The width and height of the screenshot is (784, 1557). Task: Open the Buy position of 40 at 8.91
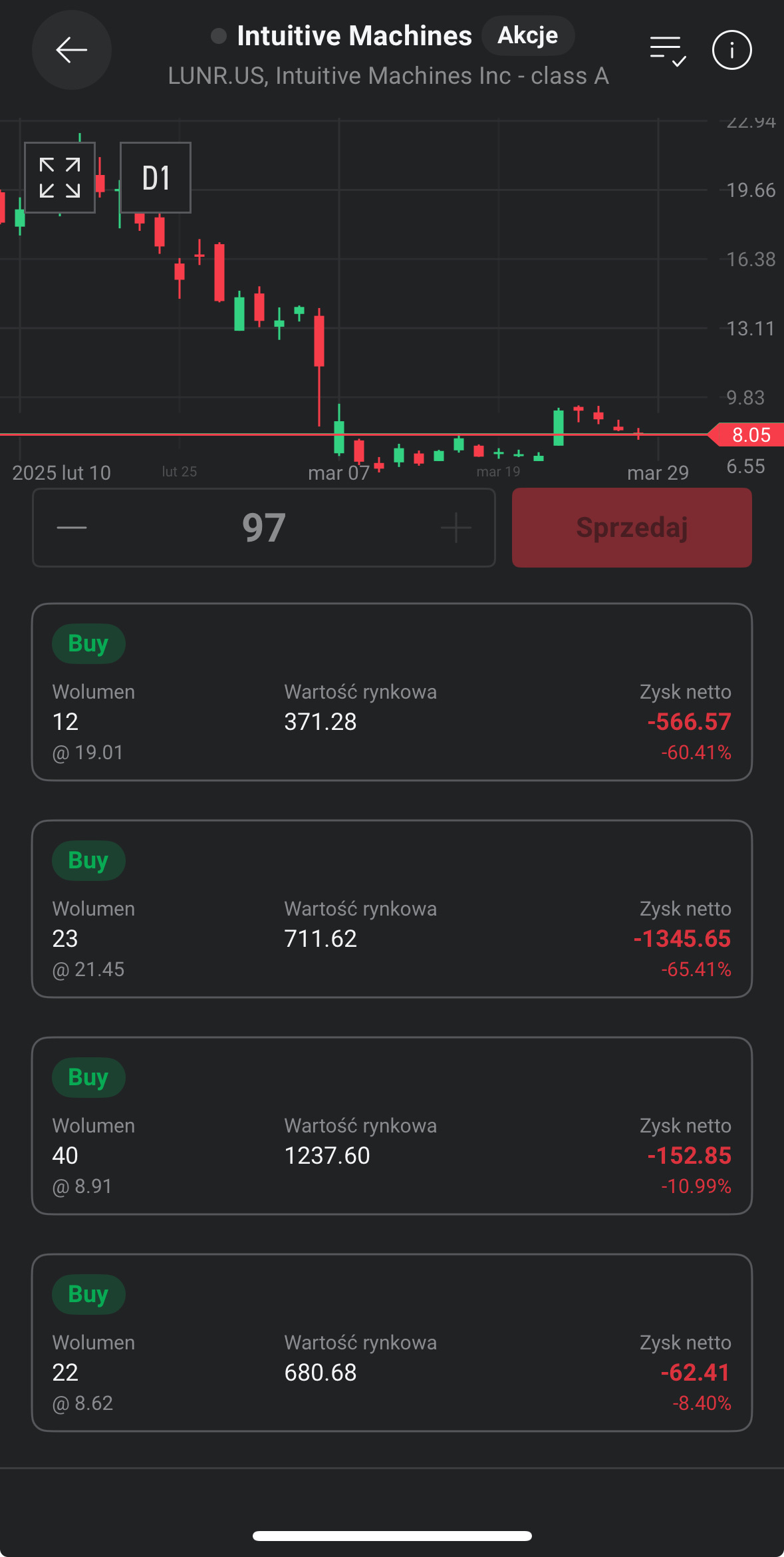click(392, 1126)
